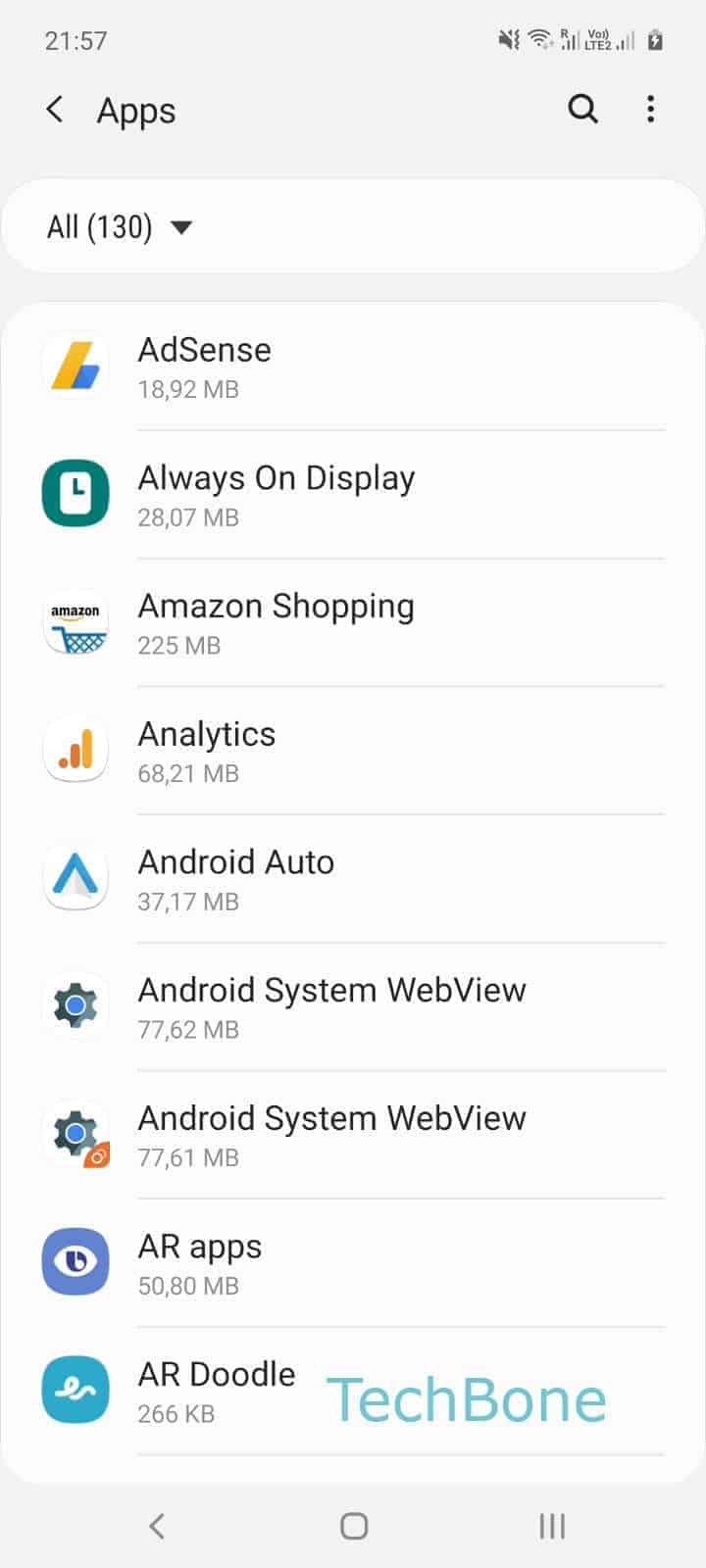Tap the recent apps navigation button
706x1568 pixels.
tap(551, 1526)
